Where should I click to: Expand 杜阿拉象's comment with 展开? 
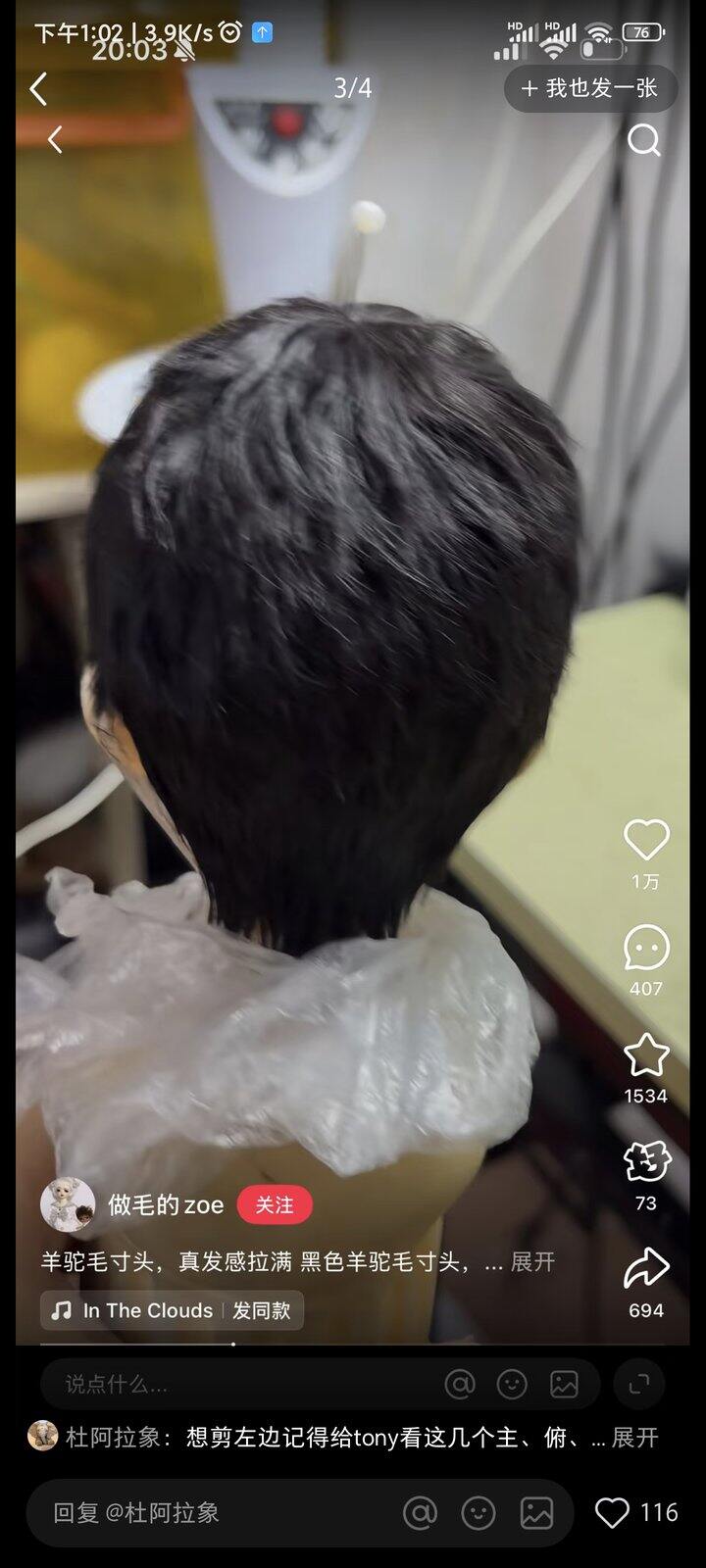(x=634, y=1438)
